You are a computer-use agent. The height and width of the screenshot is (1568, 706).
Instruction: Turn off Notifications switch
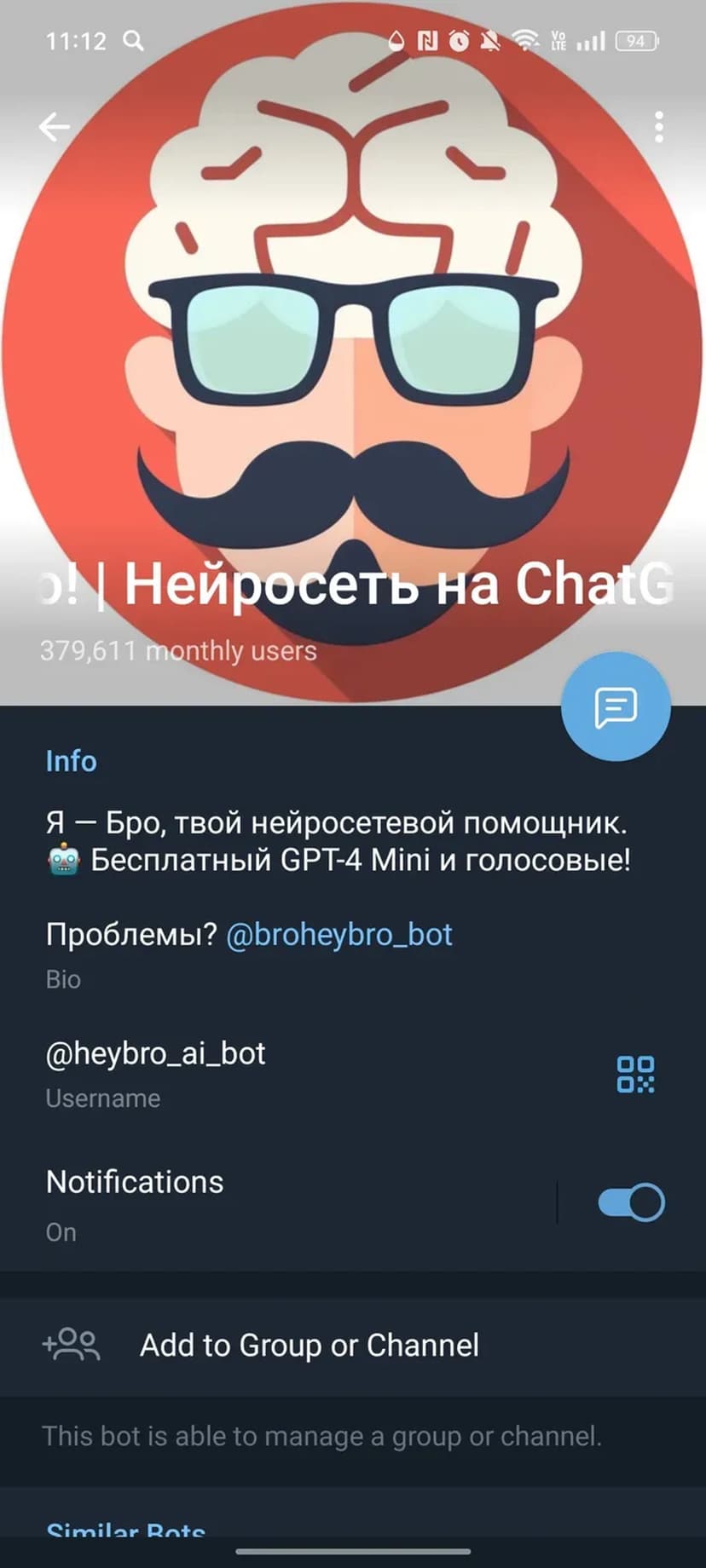631,1202
